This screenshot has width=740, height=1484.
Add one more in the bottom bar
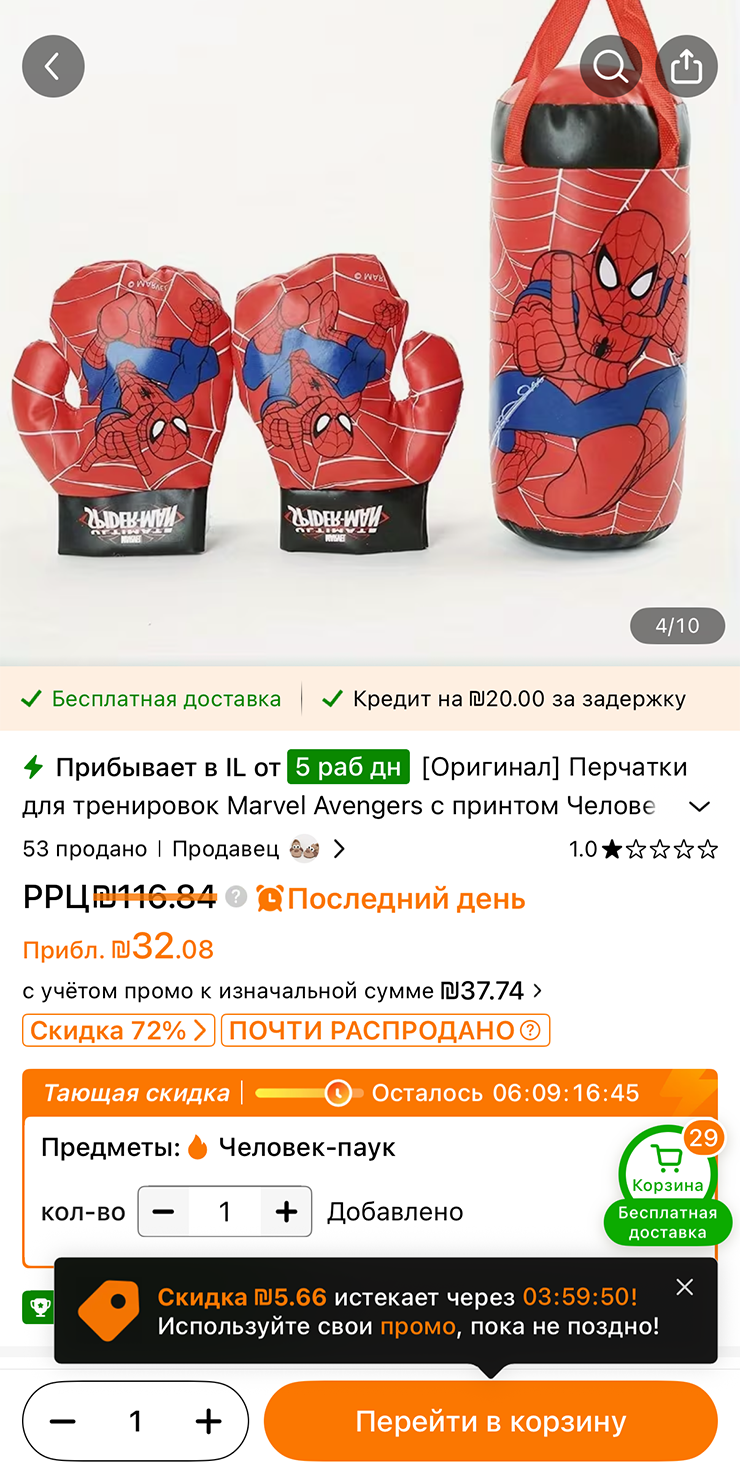[x=208, y=1422]
